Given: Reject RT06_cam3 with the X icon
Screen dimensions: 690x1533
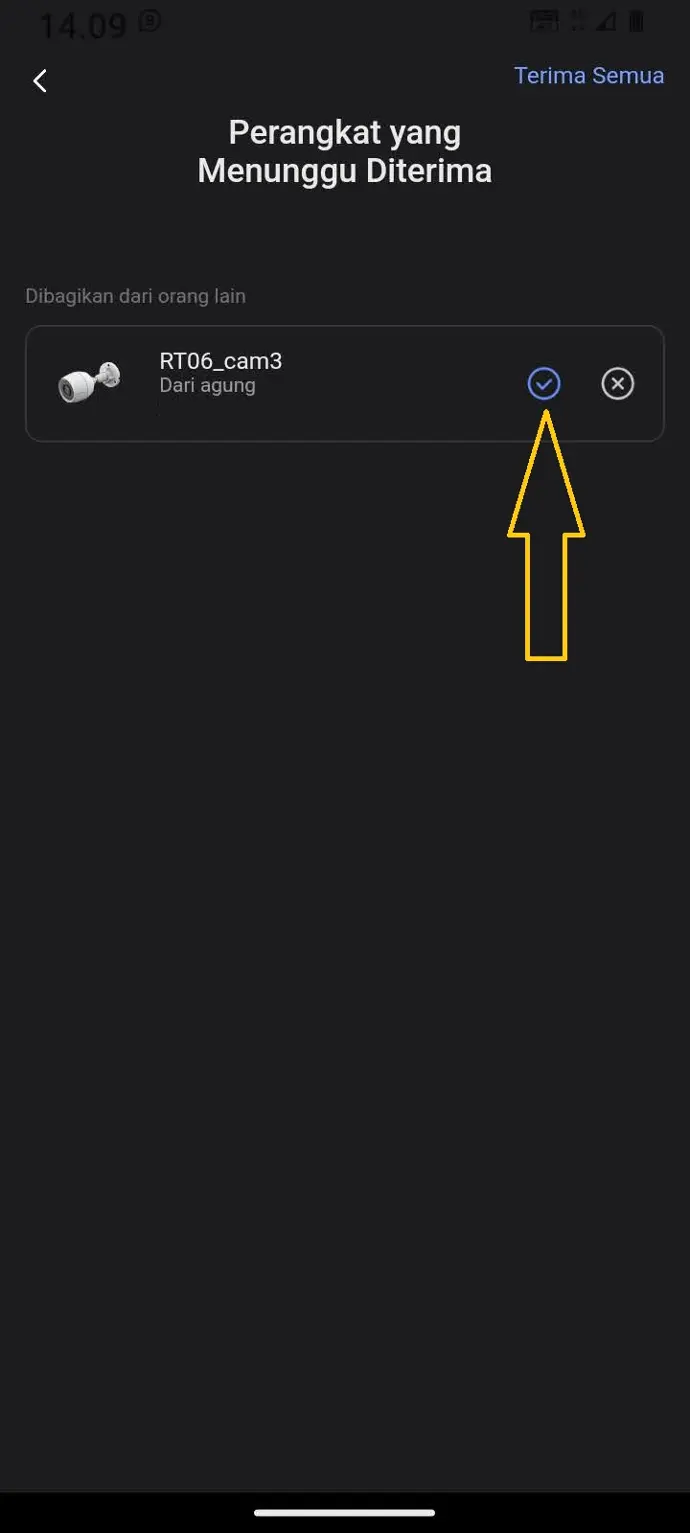Looking at the screenshot, I should coord(617,383).
